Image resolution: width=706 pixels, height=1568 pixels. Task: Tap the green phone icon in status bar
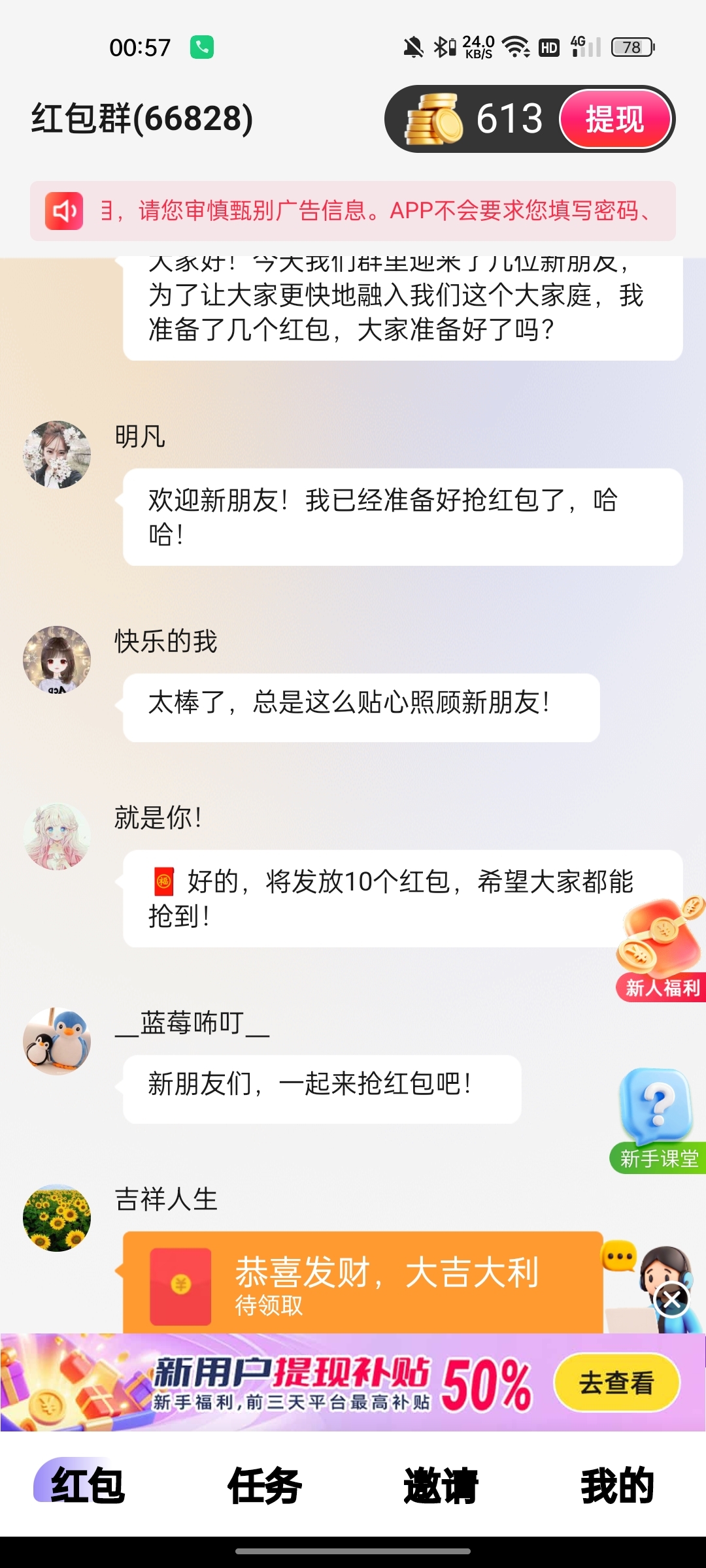point(203,46)
